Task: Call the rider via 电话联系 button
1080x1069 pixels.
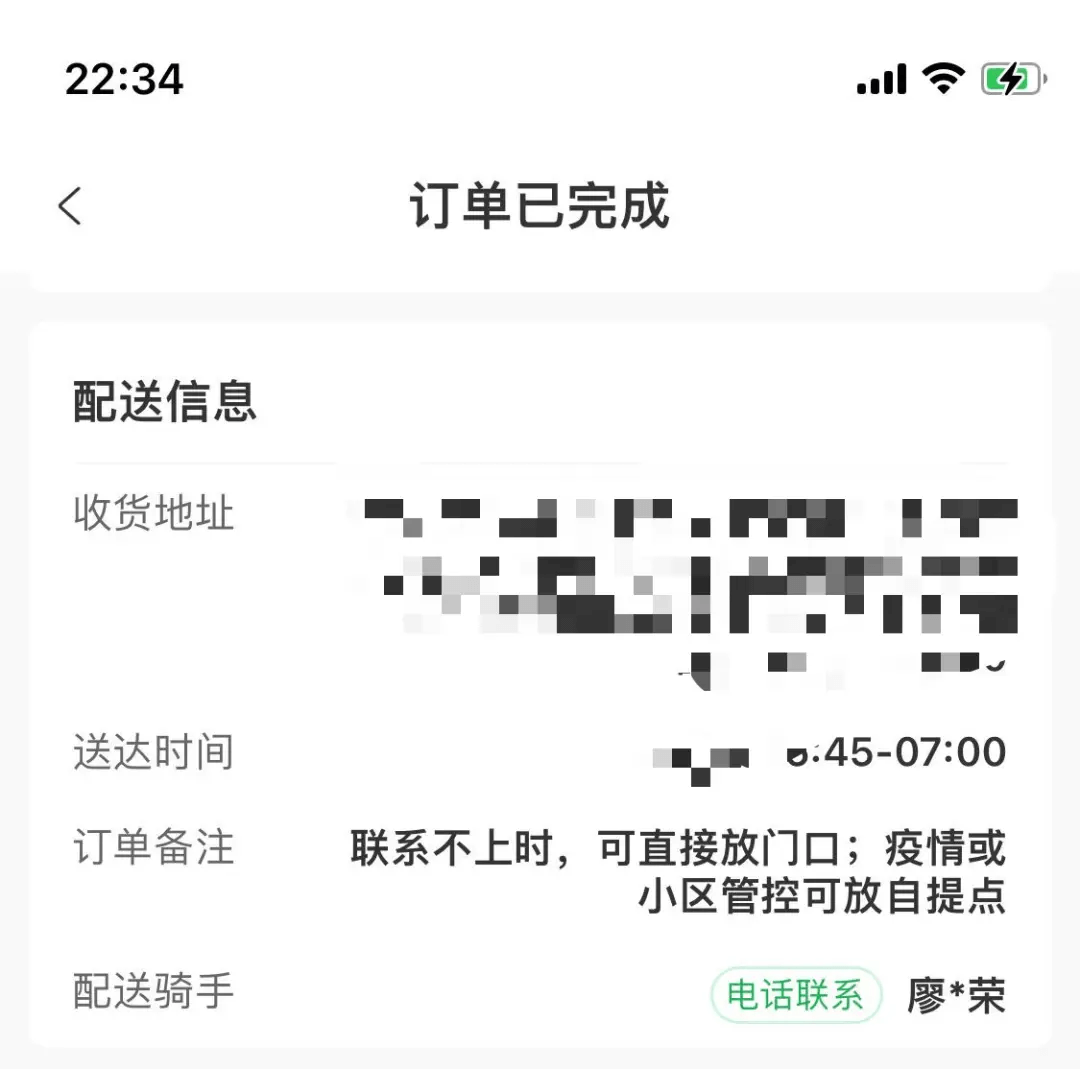Action: (796, 995)
